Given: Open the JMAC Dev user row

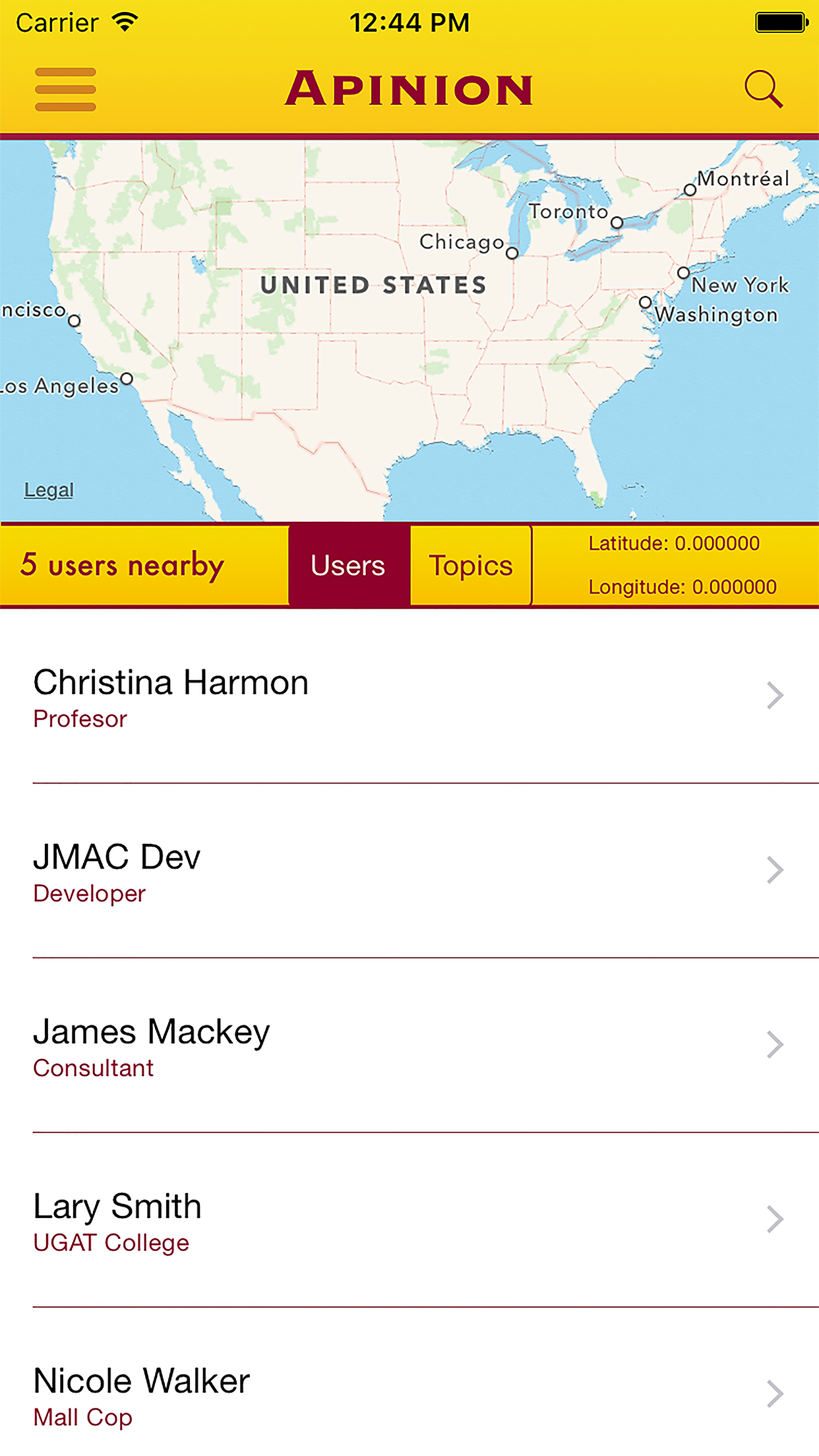Looking at the screenshot, I should point(409,870).
